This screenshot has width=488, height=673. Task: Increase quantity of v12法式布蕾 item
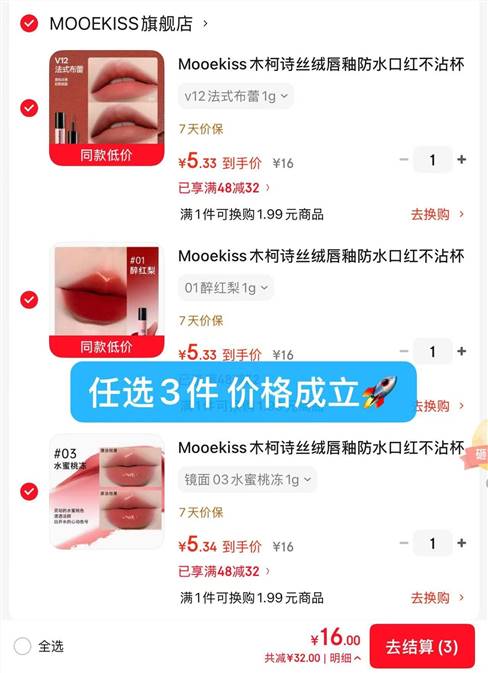(462, 160)
